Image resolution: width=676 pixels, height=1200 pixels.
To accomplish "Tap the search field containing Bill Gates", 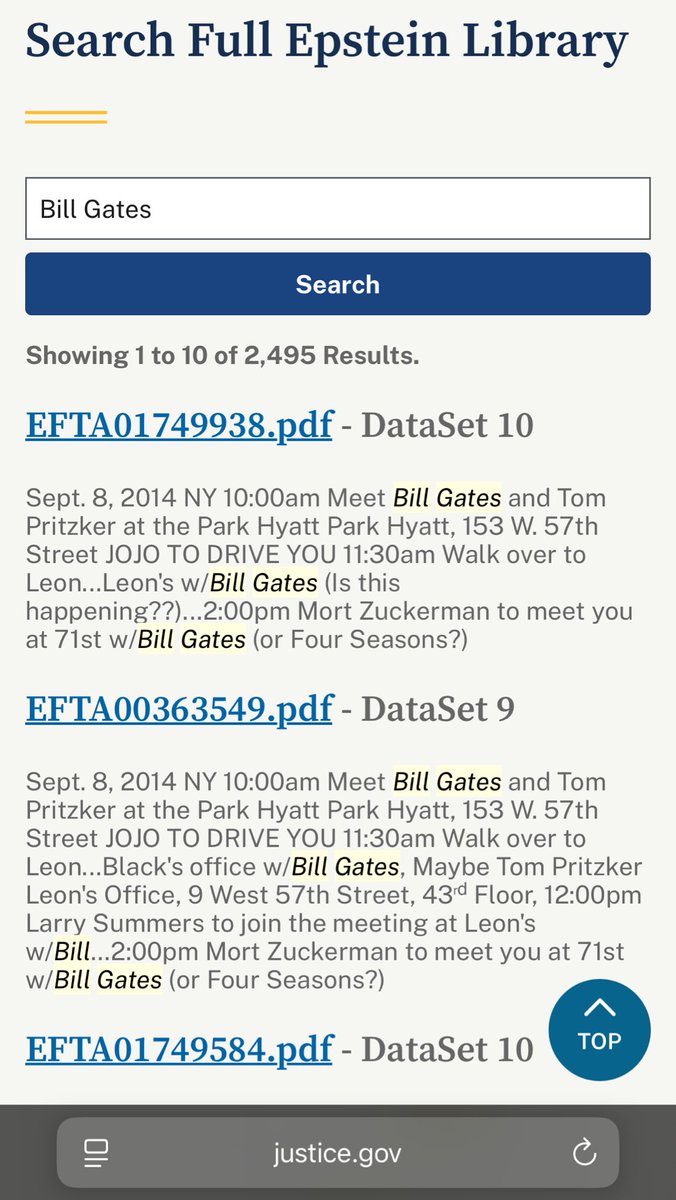I will click(338, 209).
